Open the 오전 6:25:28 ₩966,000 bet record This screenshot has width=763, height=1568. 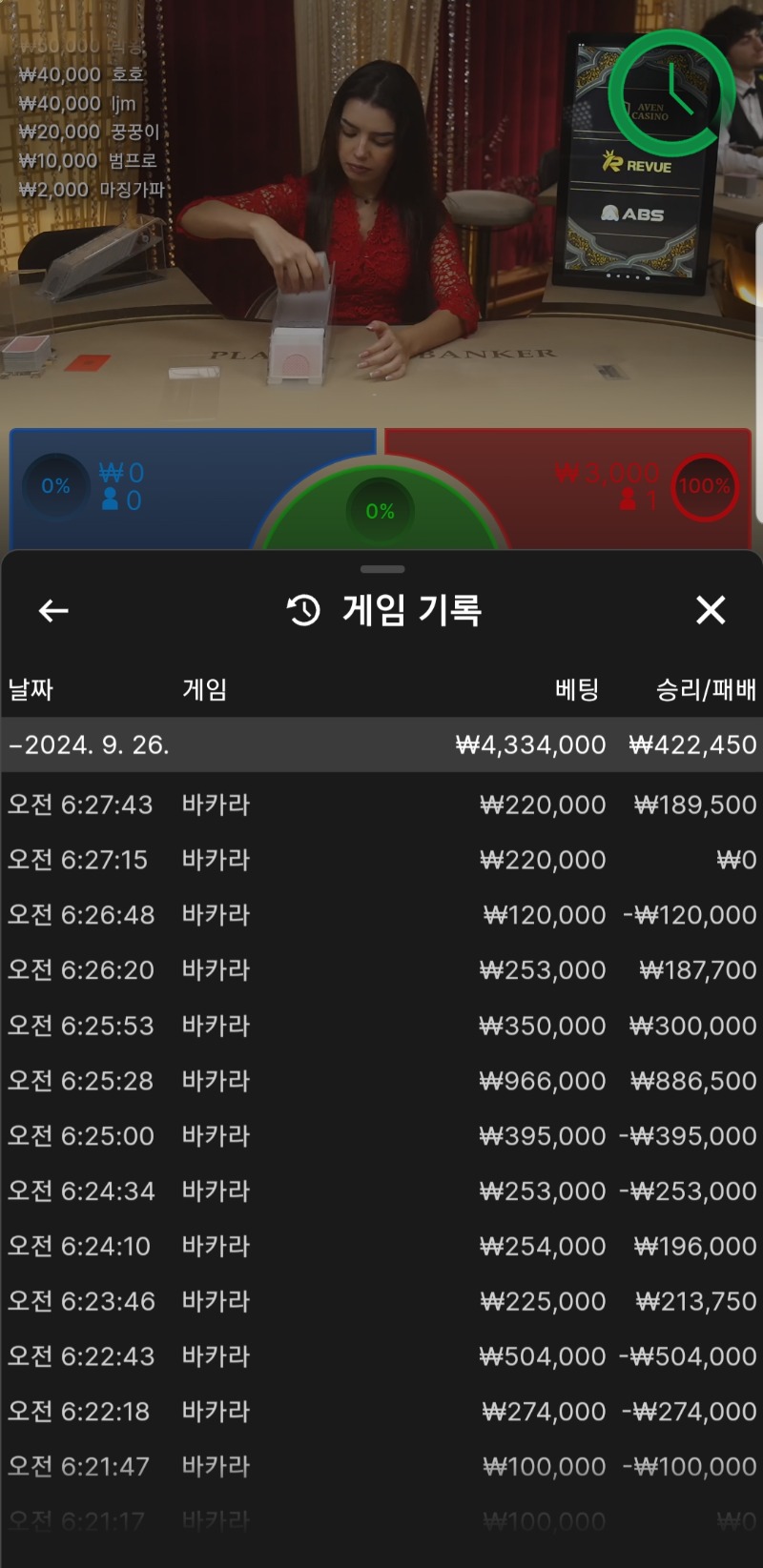click(381, 1081)
